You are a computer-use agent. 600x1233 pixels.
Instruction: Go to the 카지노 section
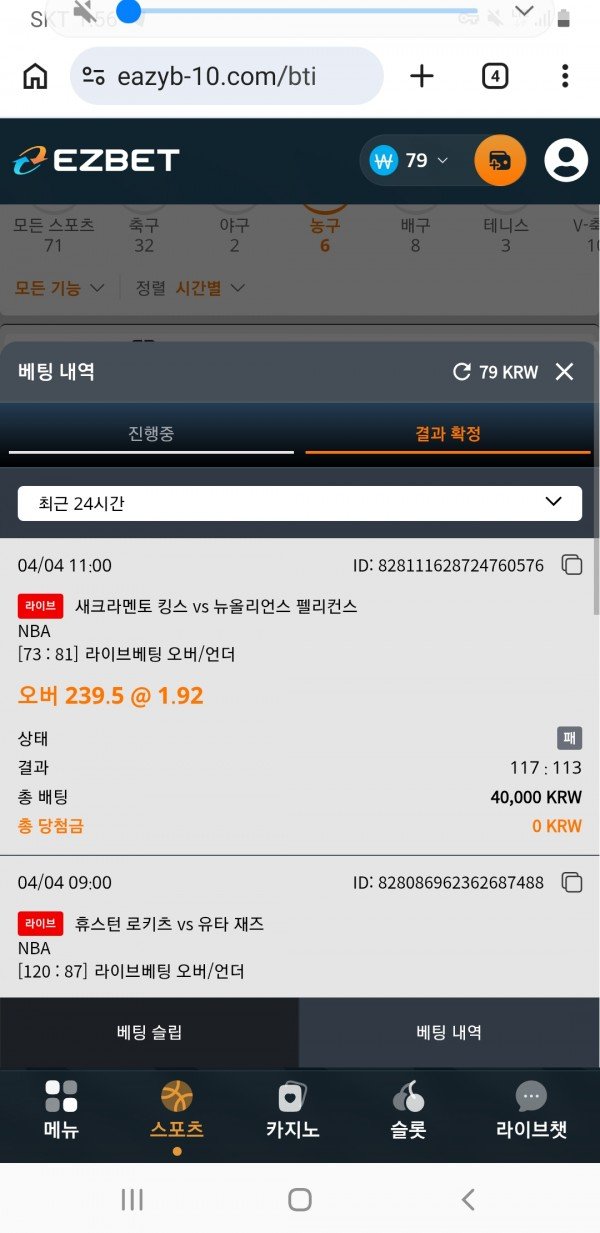coord(292,1110)
